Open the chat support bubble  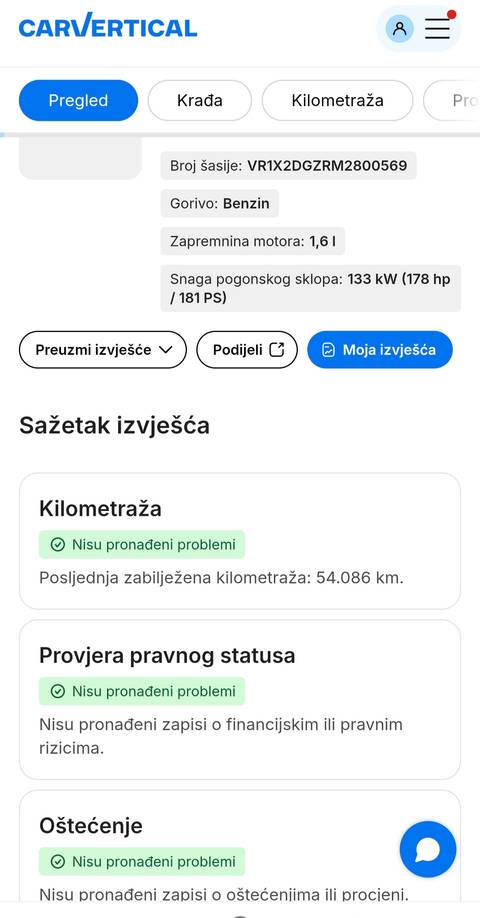(428, 849)
